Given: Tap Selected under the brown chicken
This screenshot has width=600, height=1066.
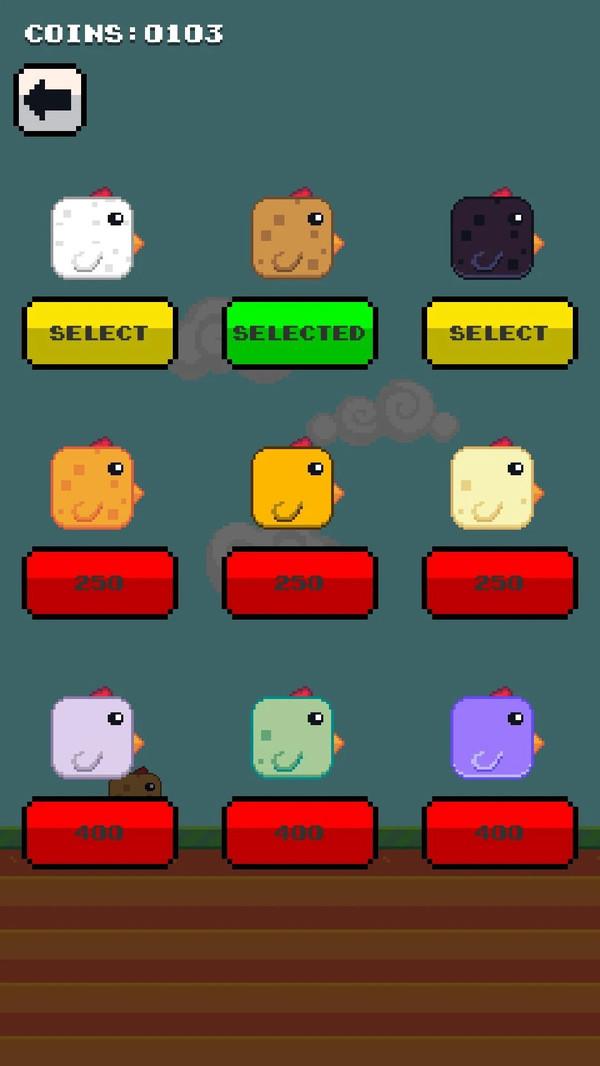Looking at the screenshot, I should point(299,333).
